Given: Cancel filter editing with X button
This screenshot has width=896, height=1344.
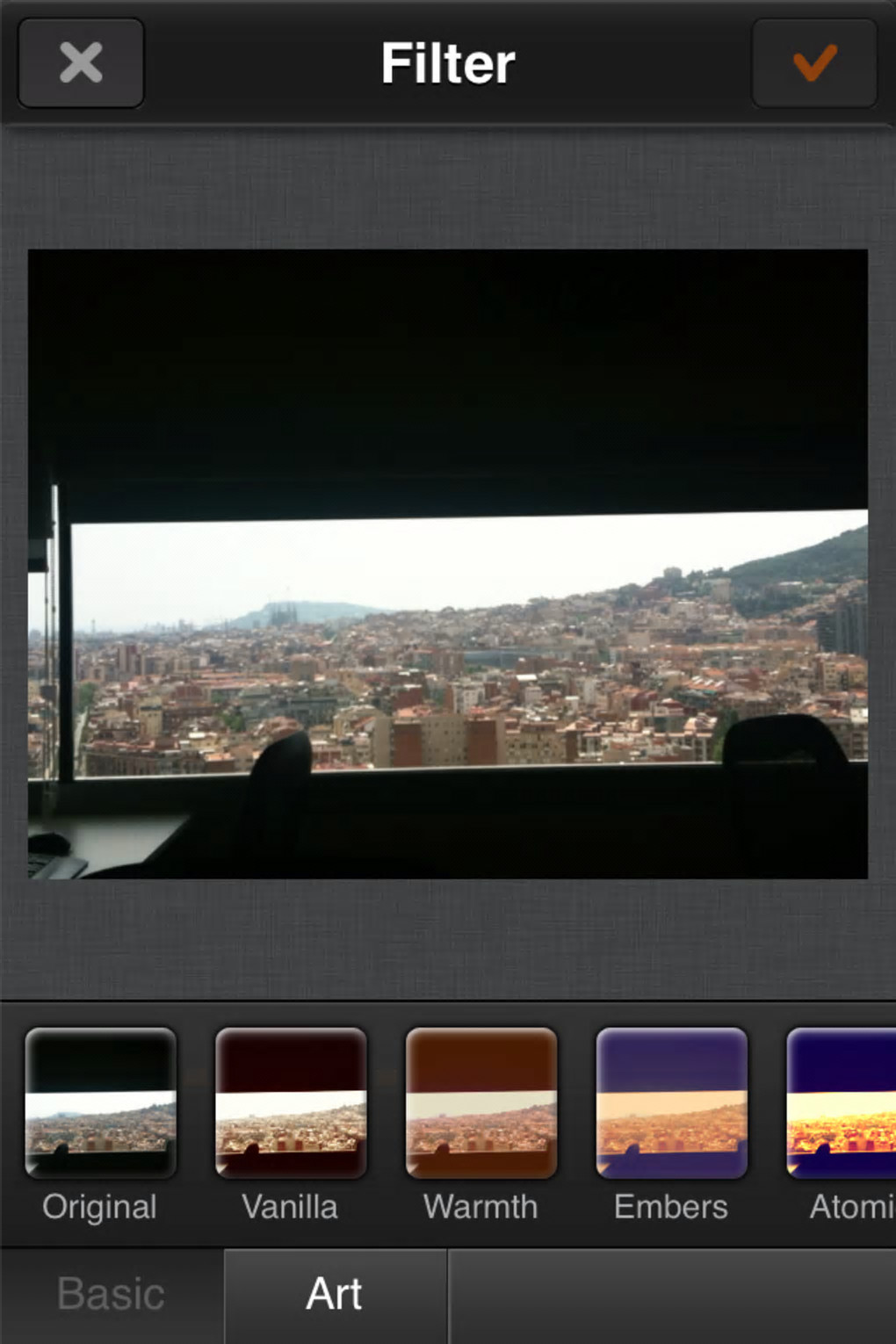Looking at the screenshot, I should [x=81, y=63].
